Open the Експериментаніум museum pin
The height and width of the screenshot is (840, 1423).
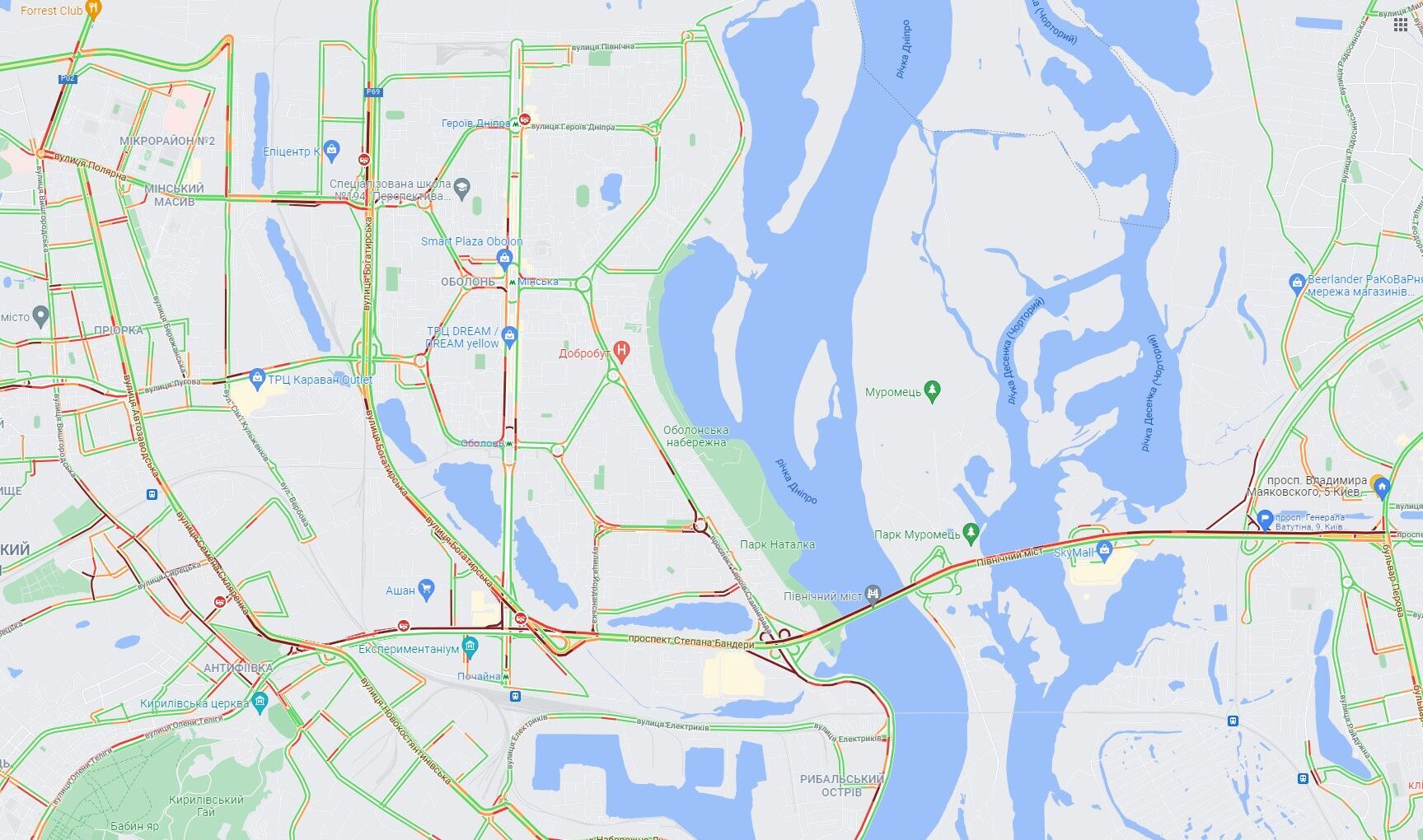pos(470,646)
